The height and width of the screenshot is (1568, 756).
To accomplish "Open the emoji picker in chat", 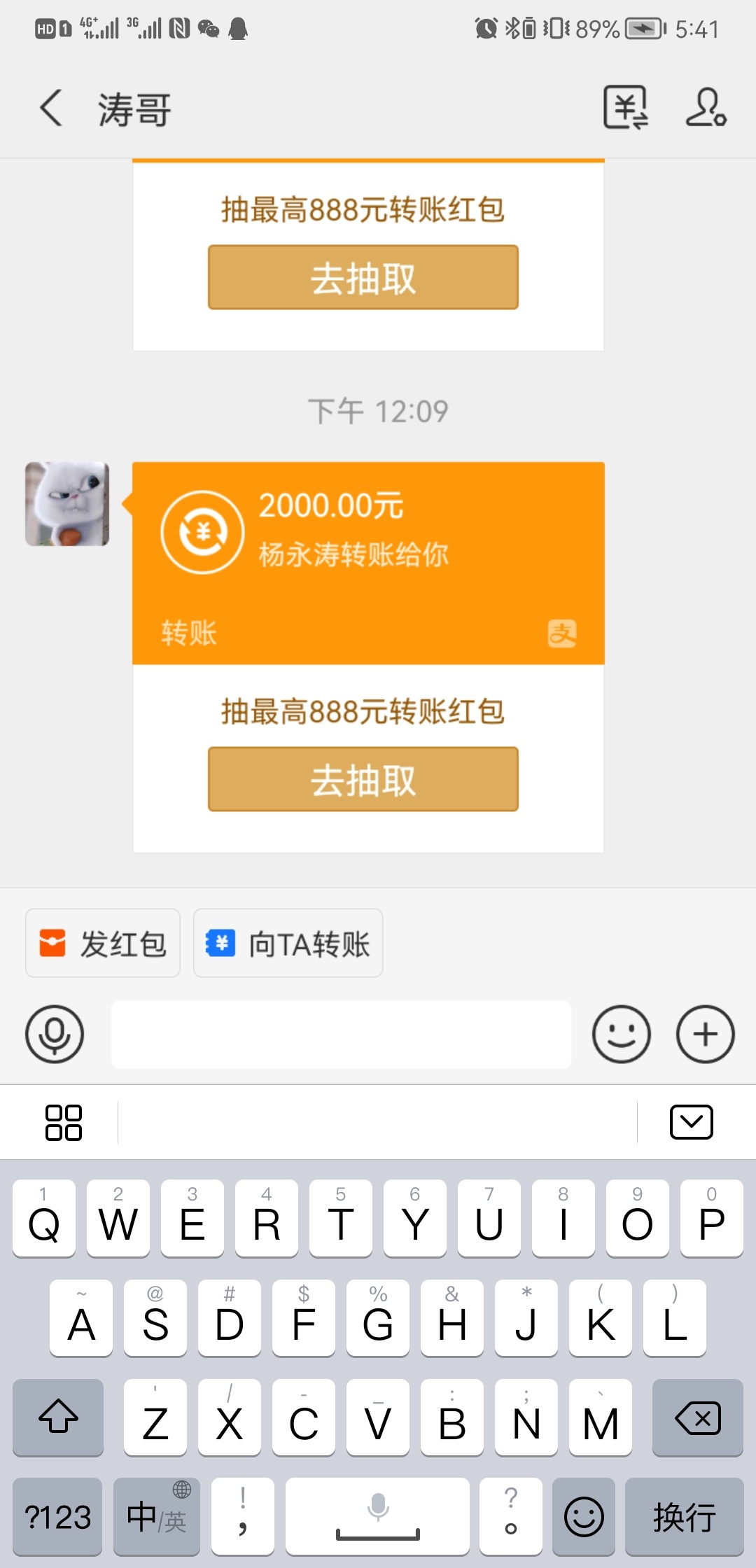I will [x=621, y=1034].
